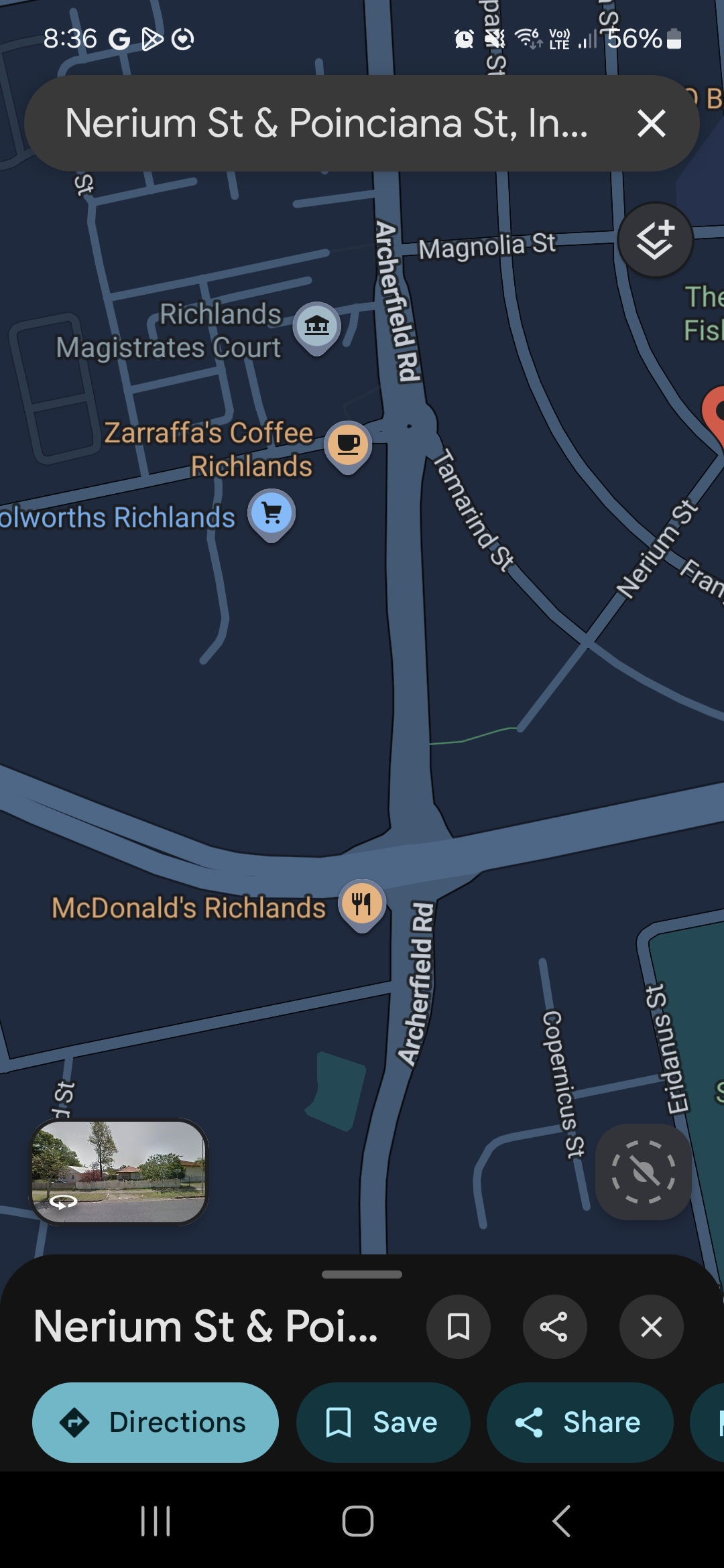
Task: Tap the compass location button
Action: [x=643, y=1172]
